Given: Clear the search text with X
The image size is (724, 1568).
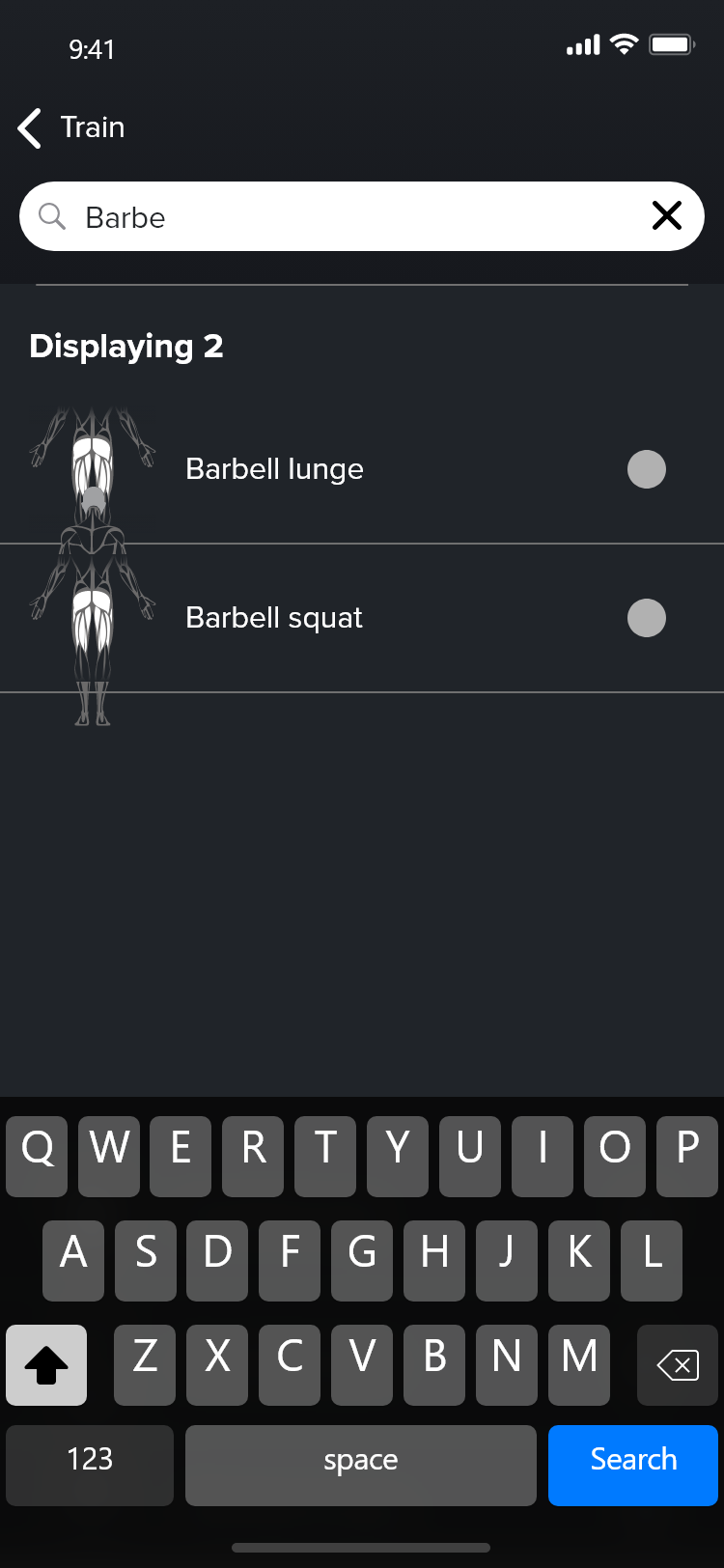Looking at the screenshot, I should pyautogui.click(x=667, y=215).
